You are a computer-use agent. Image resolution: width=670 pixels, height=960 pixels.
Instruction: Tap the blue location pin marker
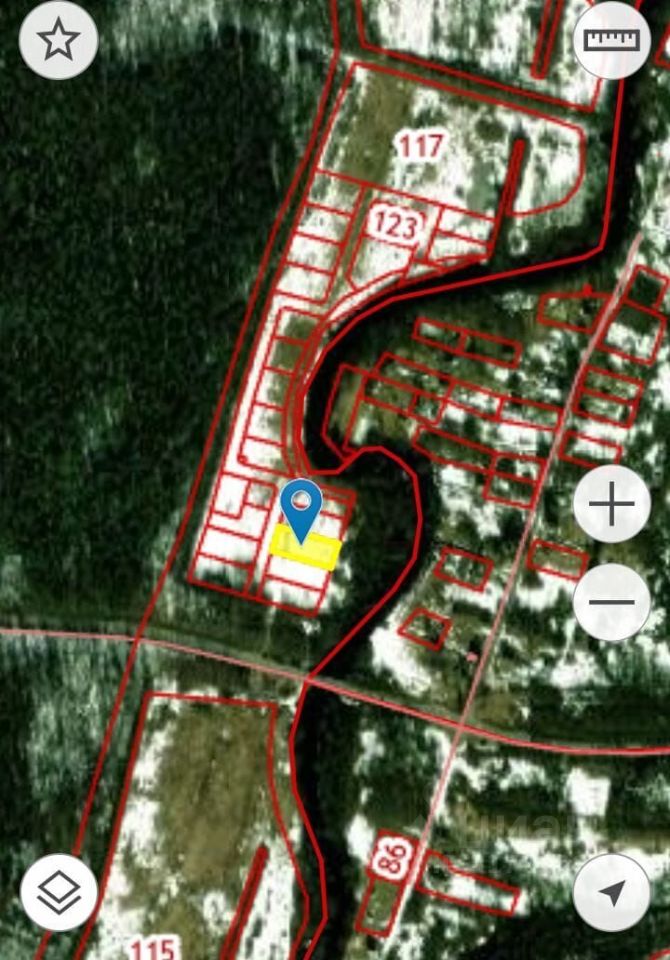point(301,507)
